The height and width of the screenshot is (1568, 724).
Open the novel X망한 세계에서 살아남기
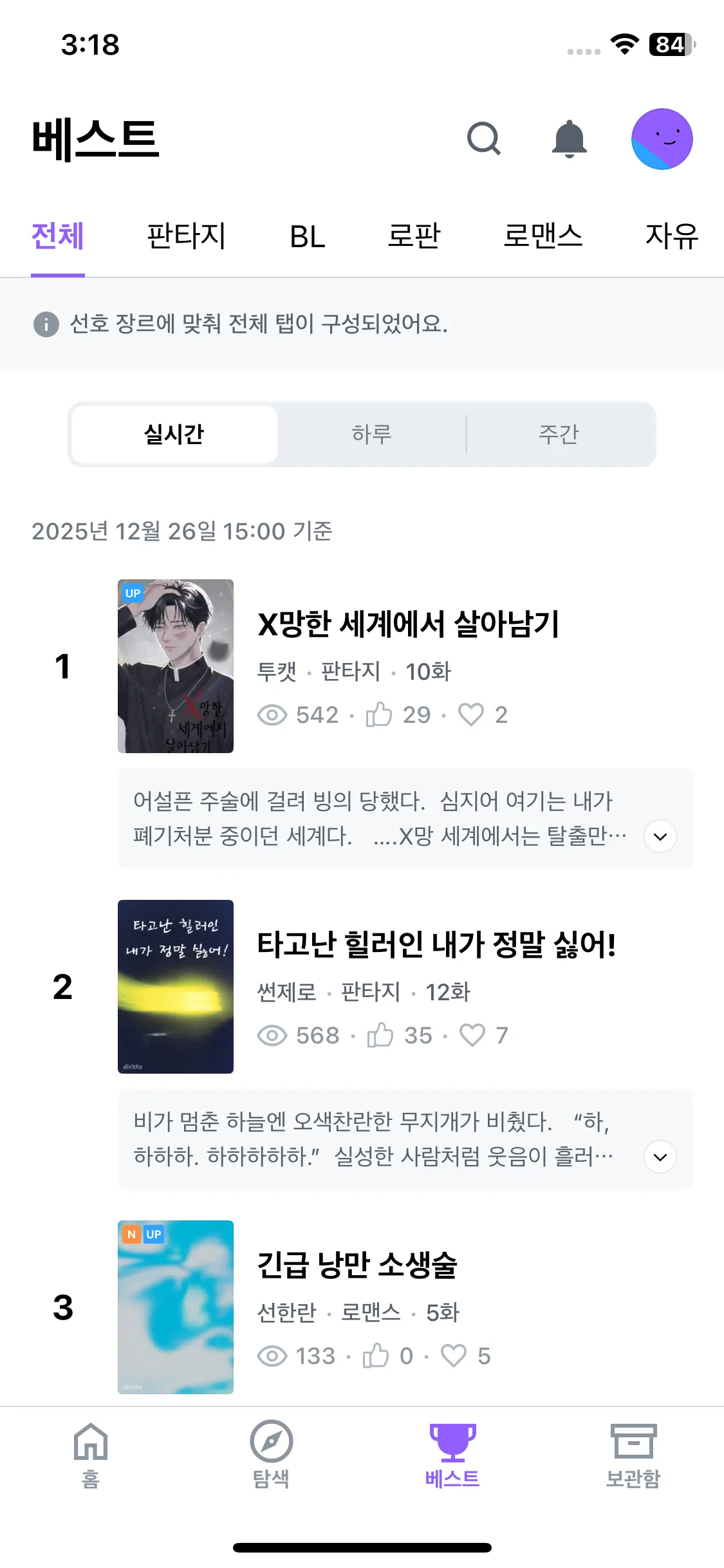408,624
